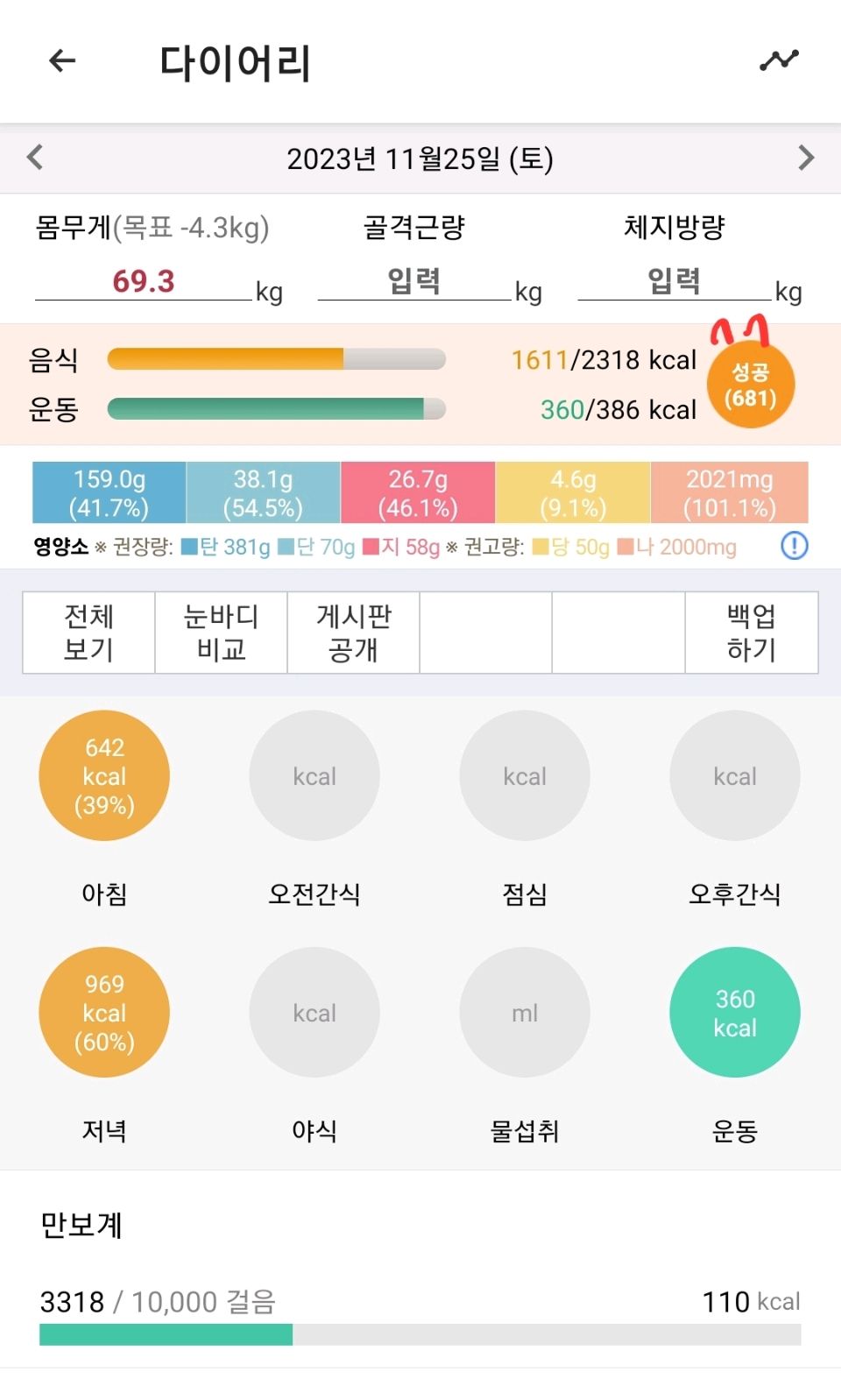The height and width of the screenshot is (1400, 841).
Task: Tap 게시판 공개
Action: point(353,633)
